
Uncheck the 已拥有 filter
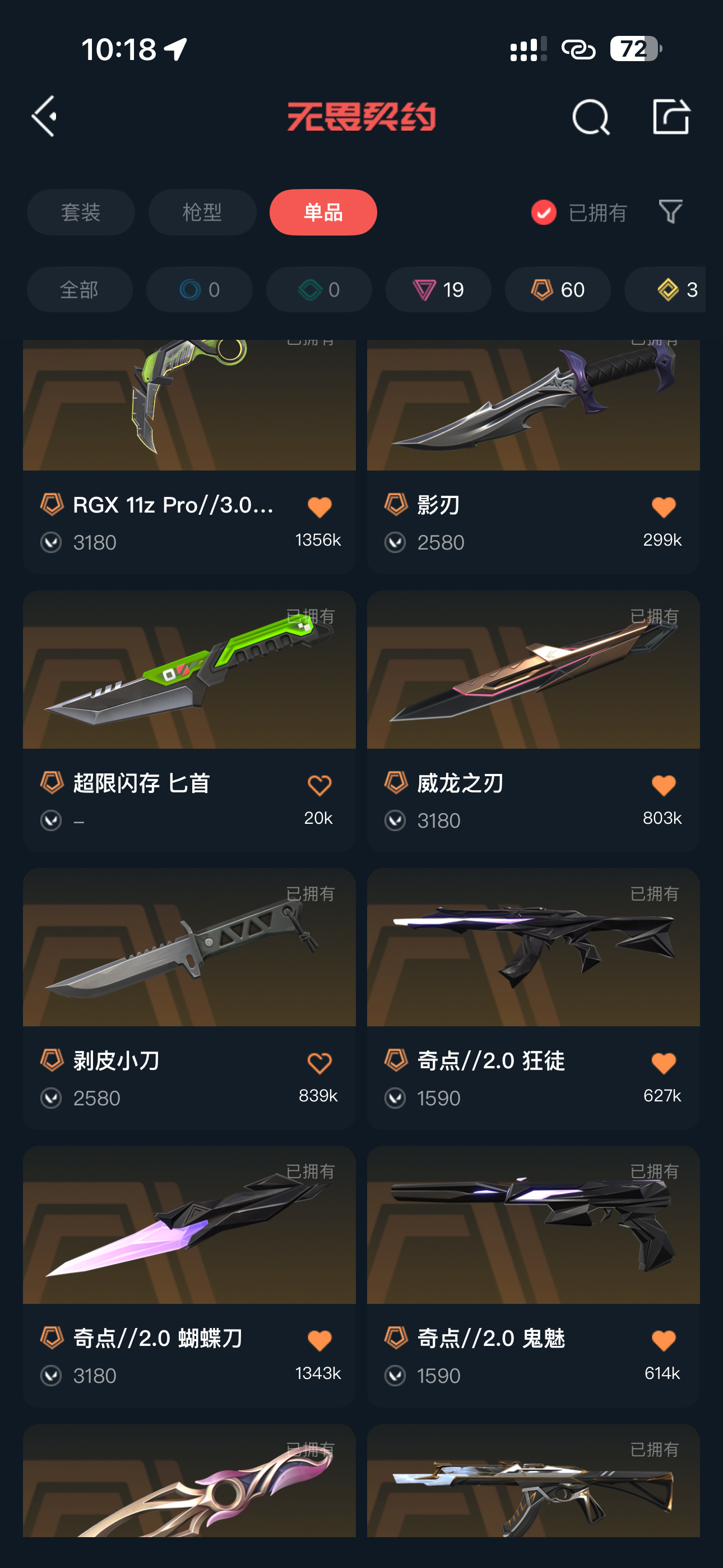pos(544,213)
